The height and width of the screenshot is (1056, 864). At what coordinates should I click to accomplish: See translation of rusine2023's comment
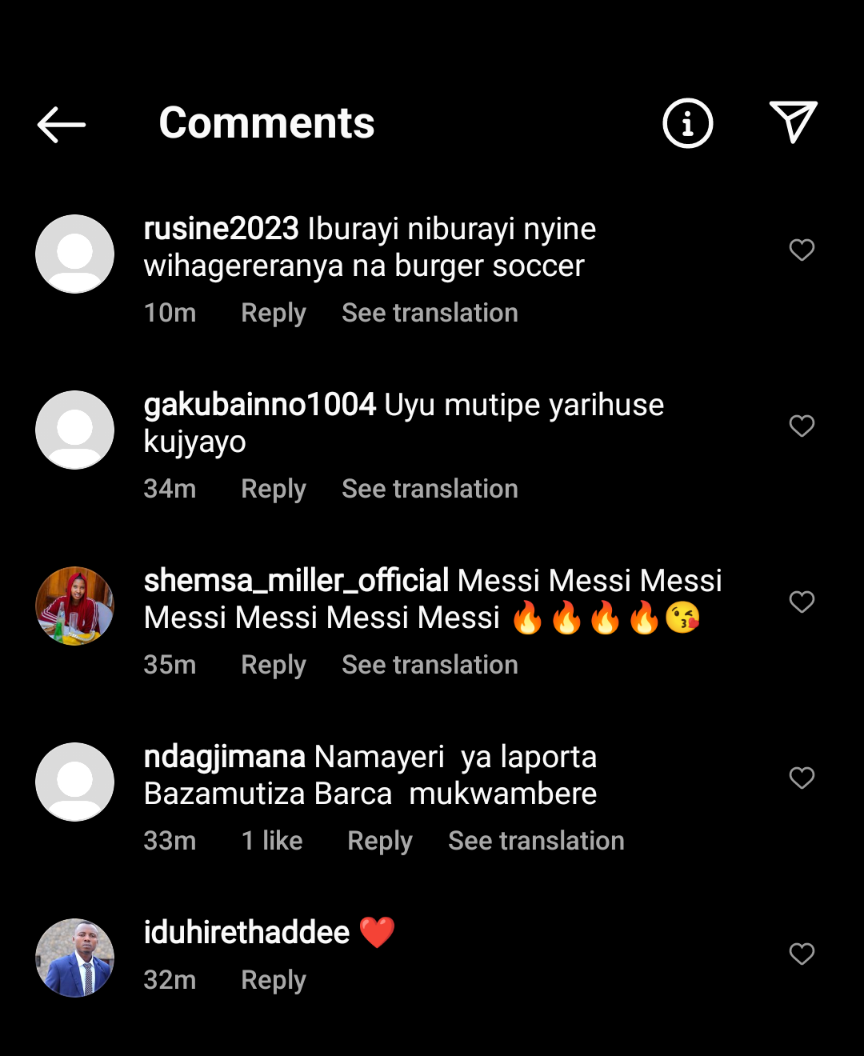pyautogui.click(x=430, y=313)
